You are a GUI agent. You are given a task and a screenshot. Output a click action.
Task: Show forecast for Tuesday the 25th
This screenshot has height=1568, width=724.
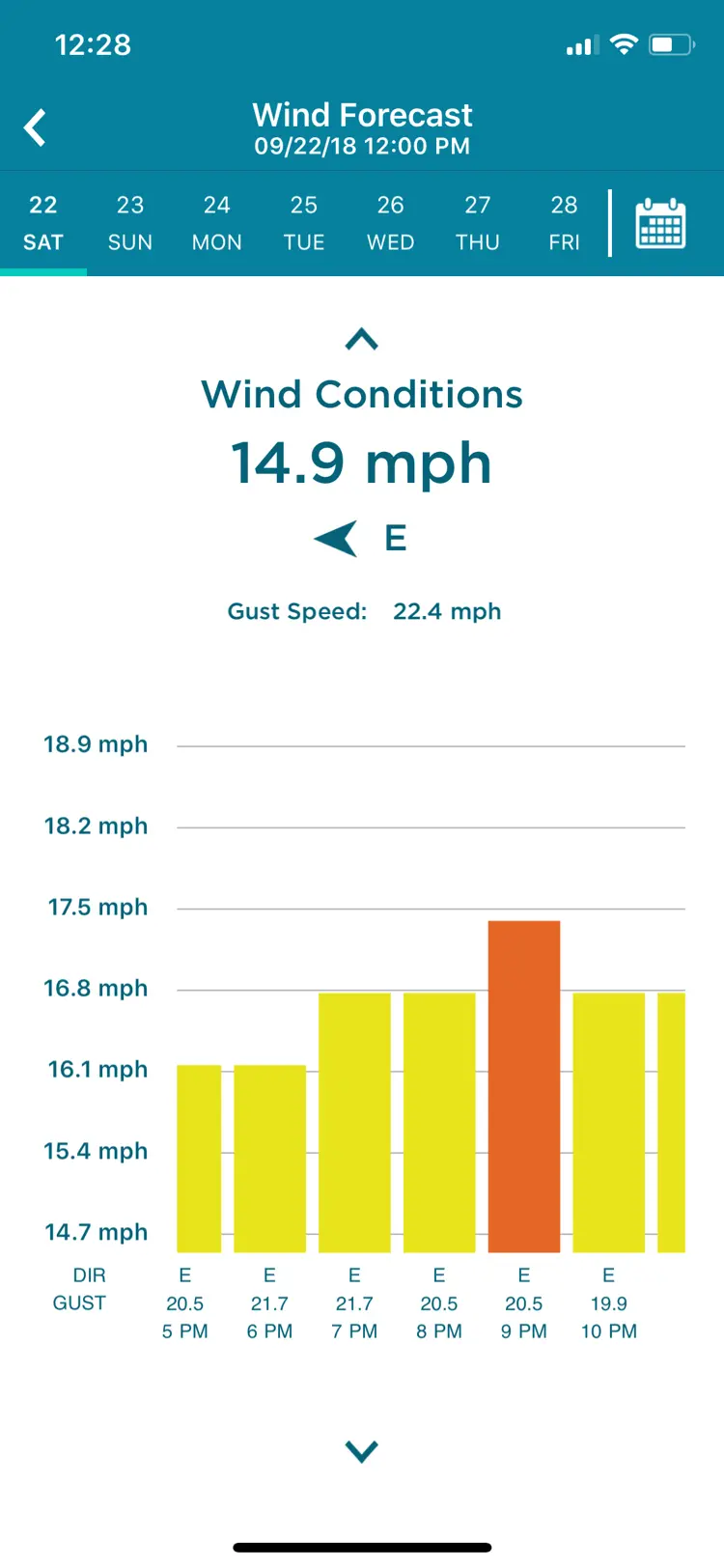[x=304, y=223]
